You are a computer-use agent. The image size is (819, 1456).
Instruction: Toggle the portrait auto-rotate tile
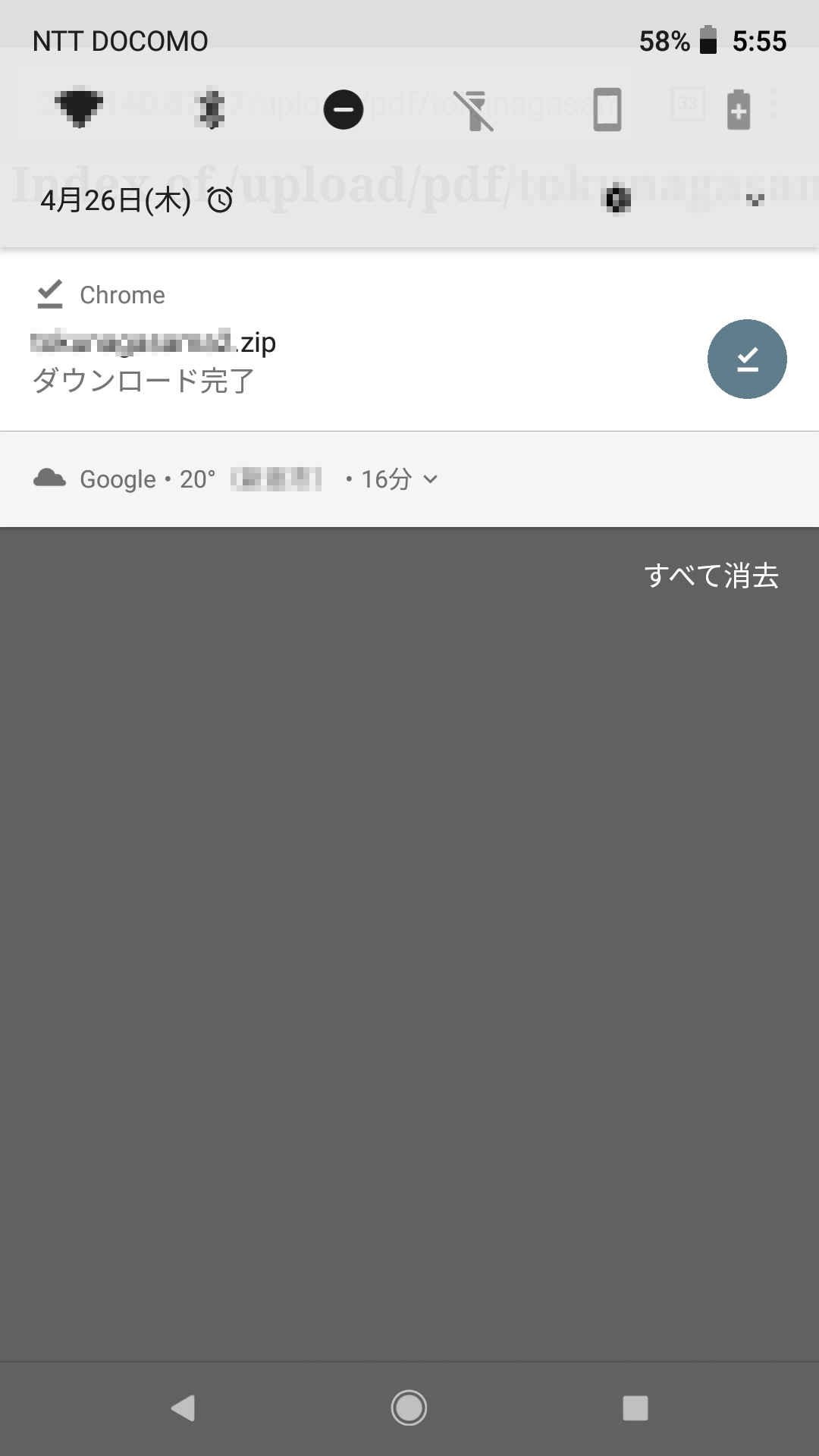pyautogui.click(x=607, y=110)
